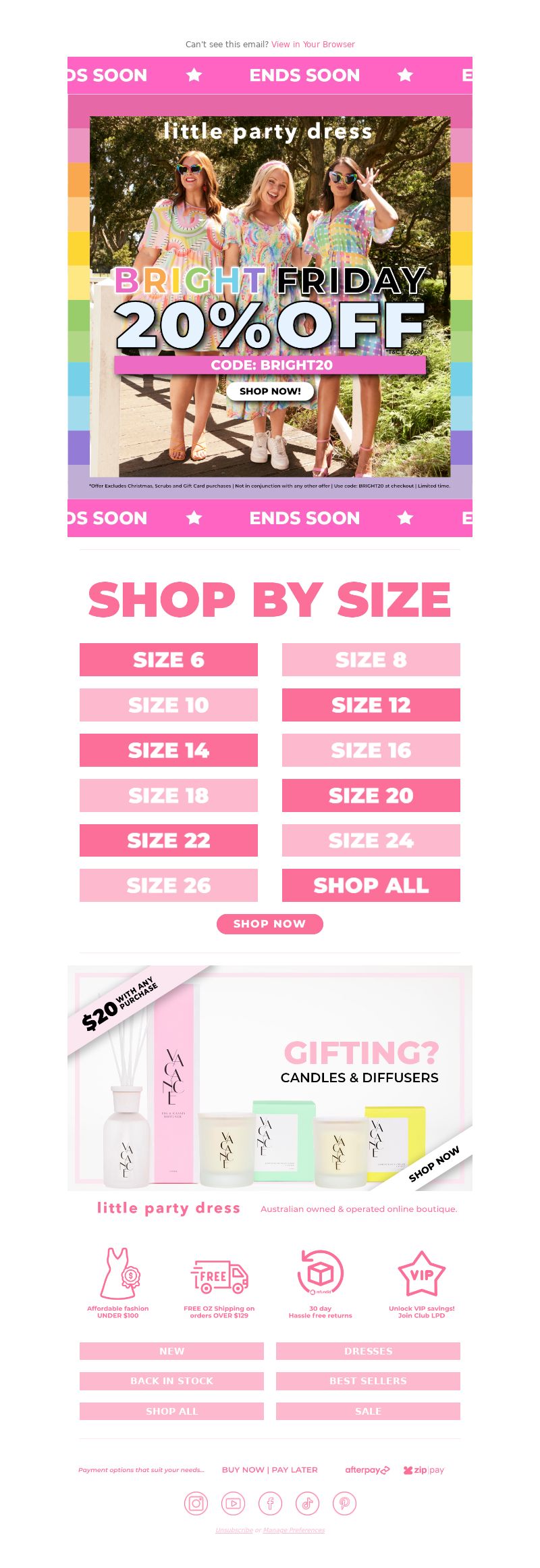This screenshot has width=540, height=1568.
Task: Pick Size 26
Action: 169,885
